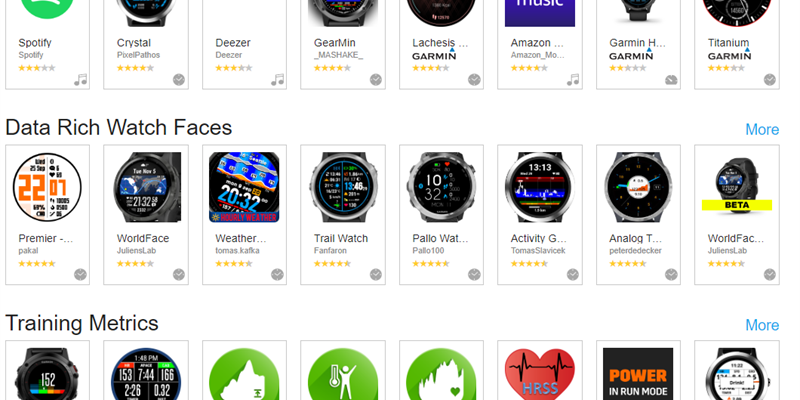Show more Training Metrics apps
The image size is (800, 400).
pos(761,325)
